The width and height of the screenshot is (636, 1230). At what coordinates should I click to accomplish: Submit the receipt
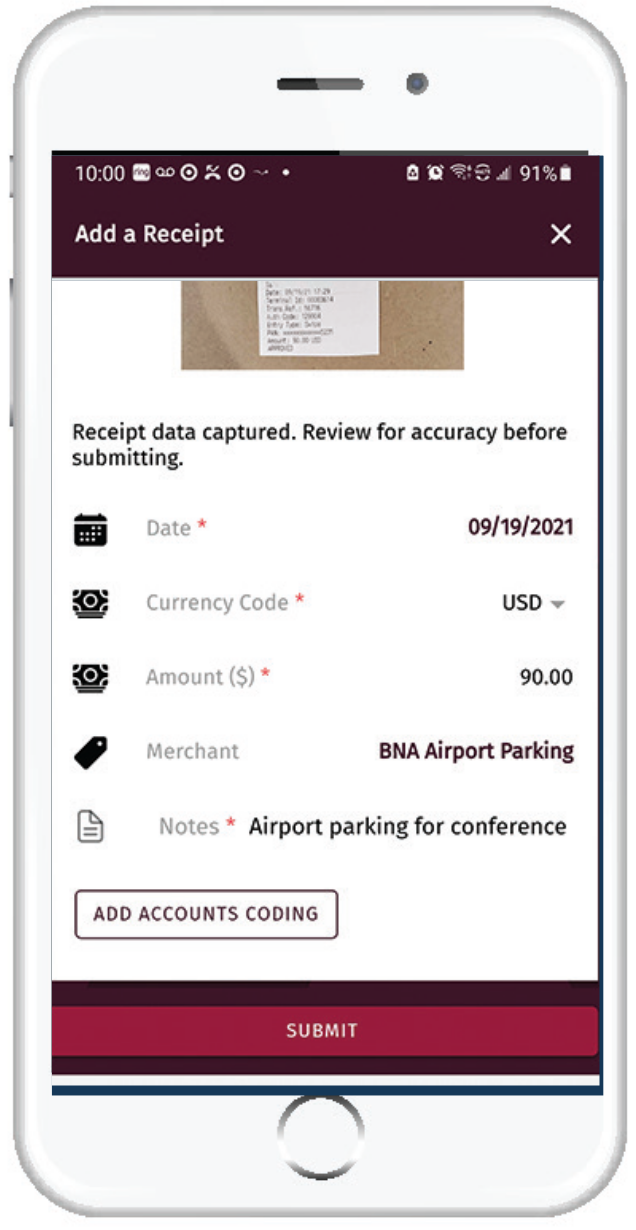coord(322,1031)
